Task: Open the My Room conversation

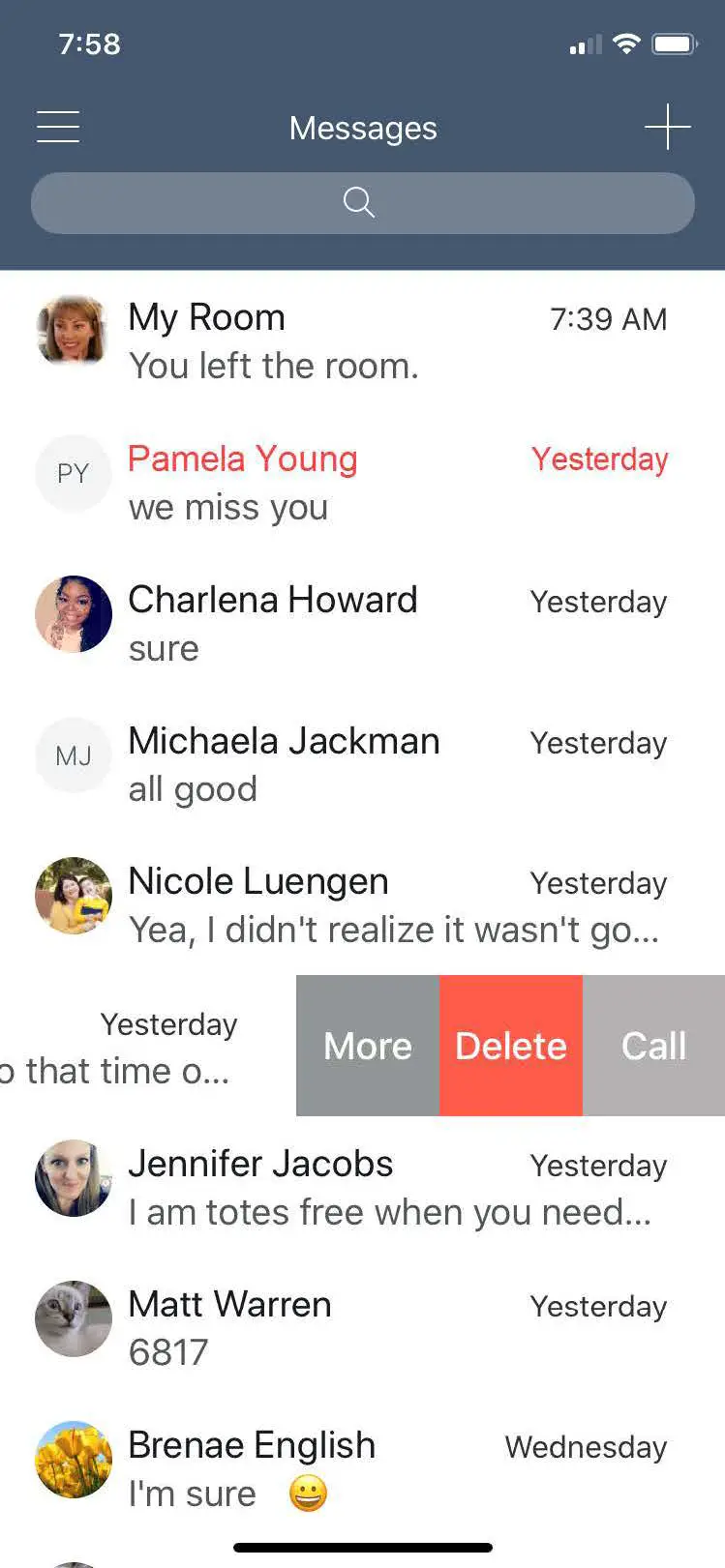Action: tap(362, 340)
